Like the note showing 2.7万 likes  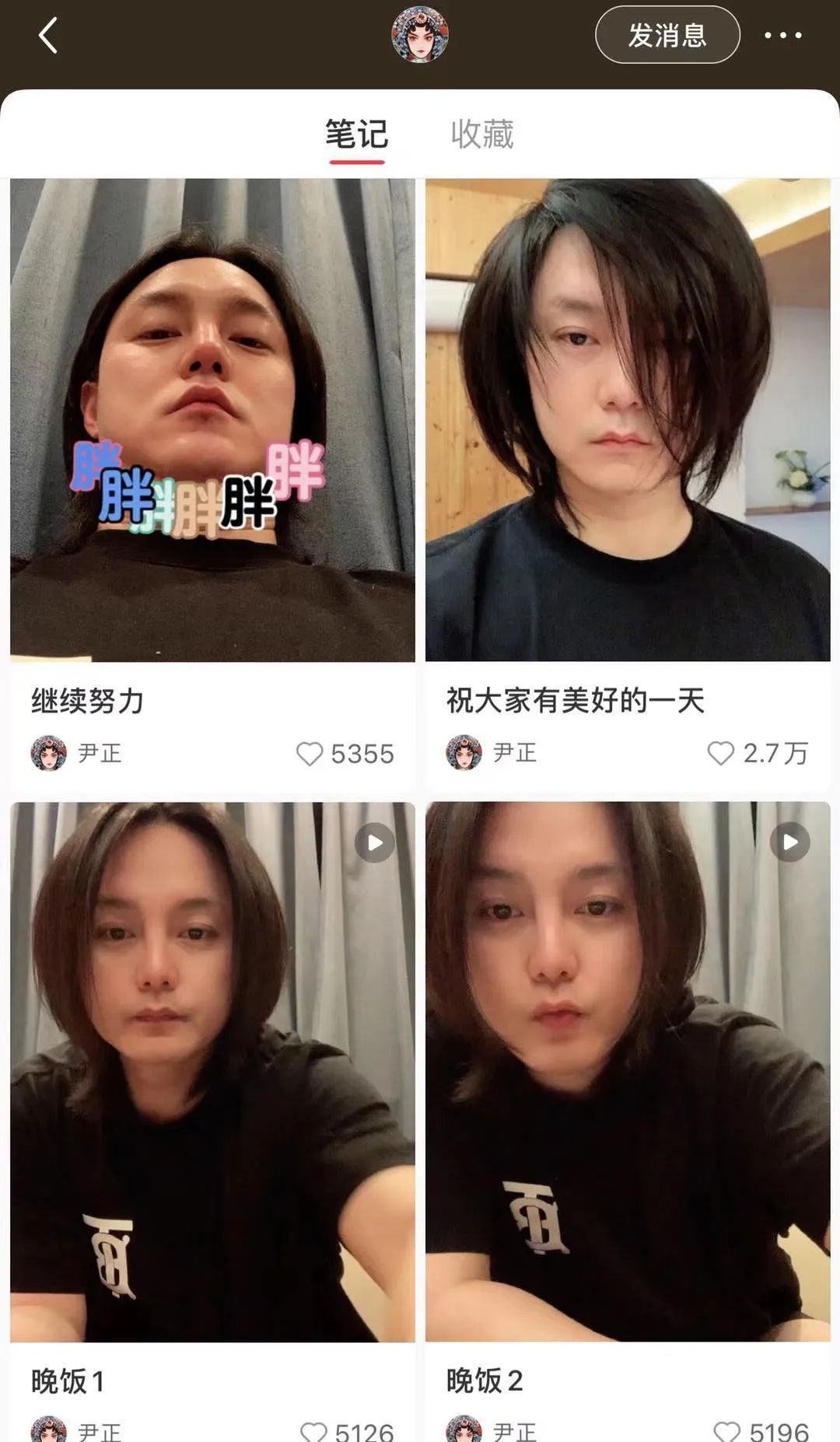tap(721, 753)
